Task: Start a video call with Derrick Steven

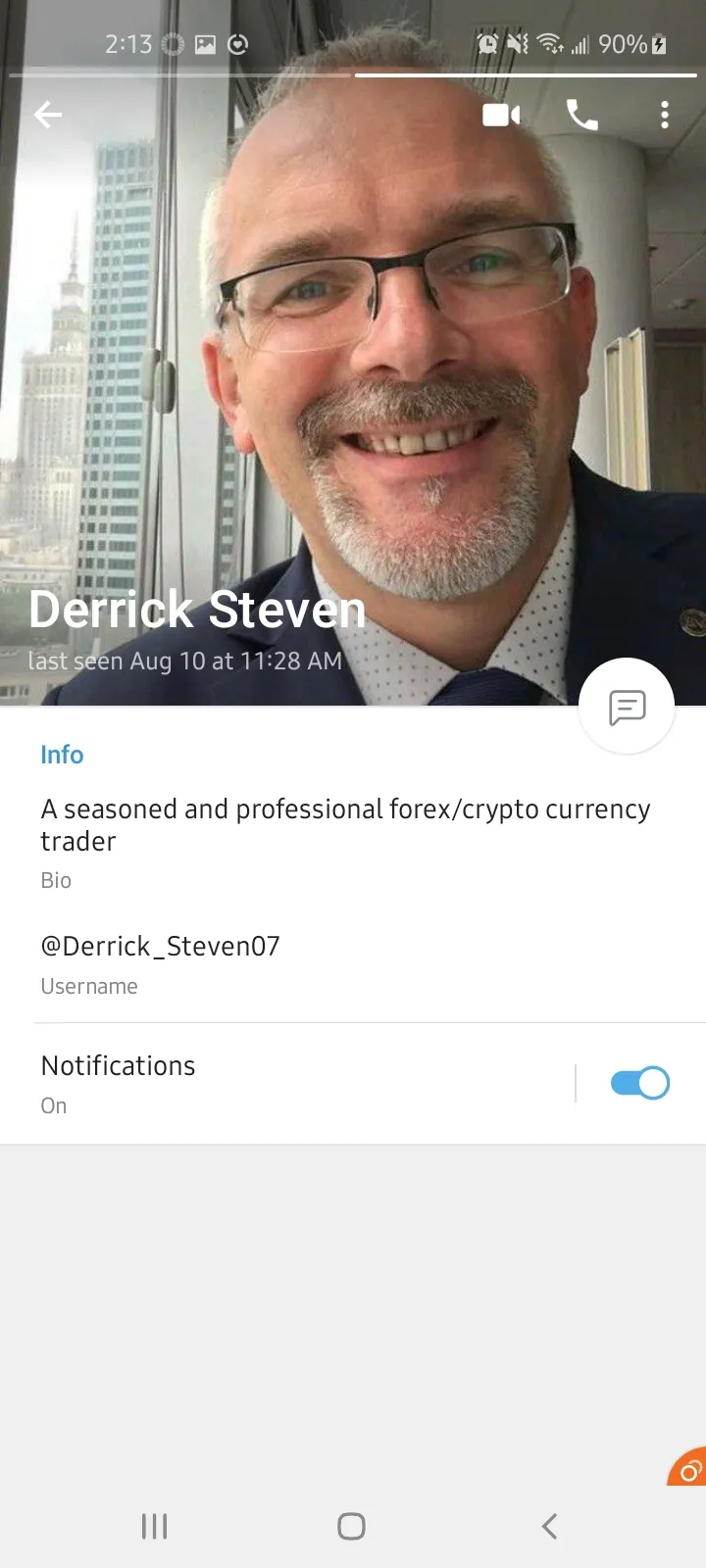Action: [x=501, y=116]
